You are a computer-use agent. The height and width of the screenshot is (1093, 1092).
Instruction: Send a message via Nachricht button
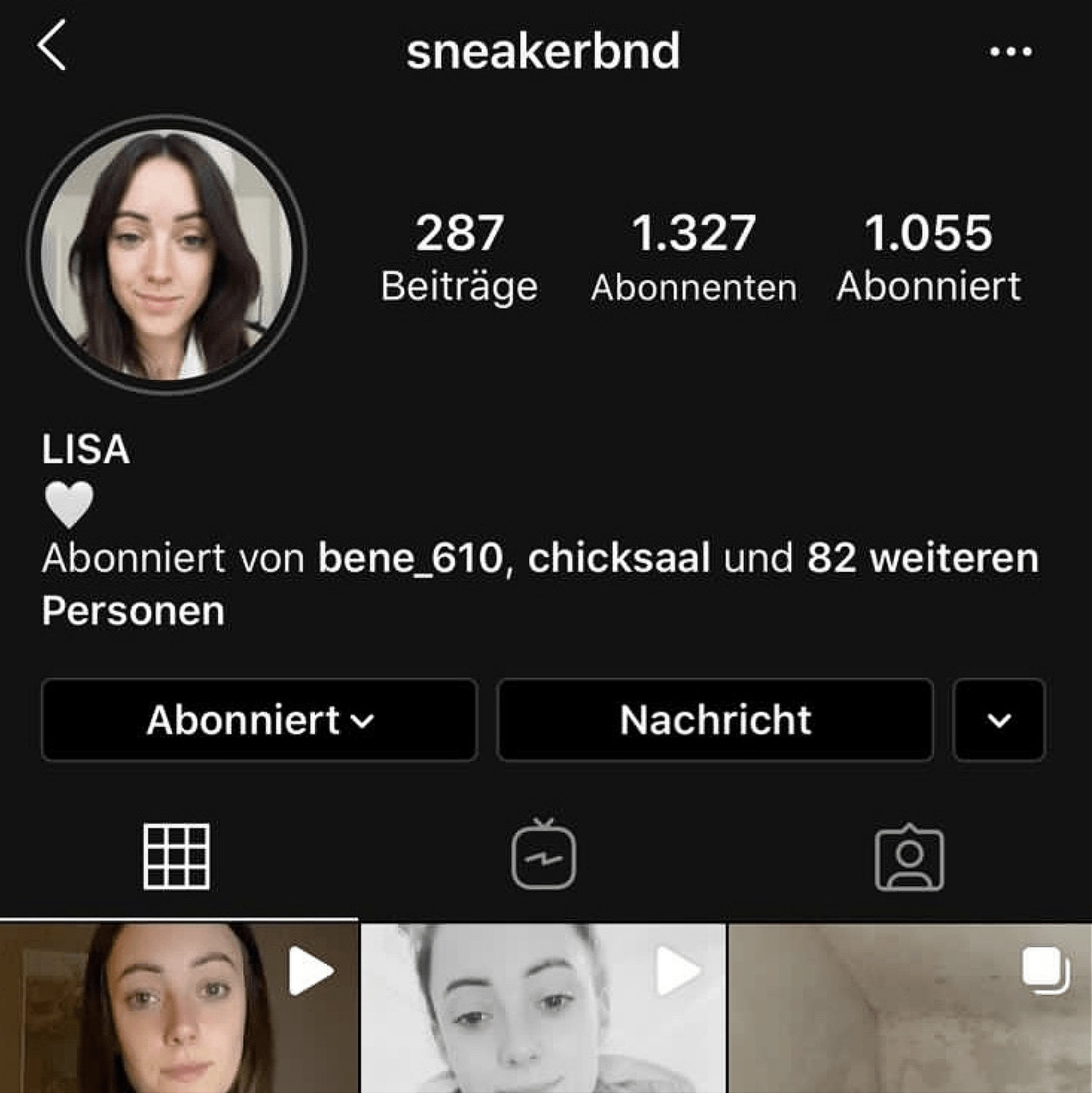pyautogui.click(x=714, y=719)
